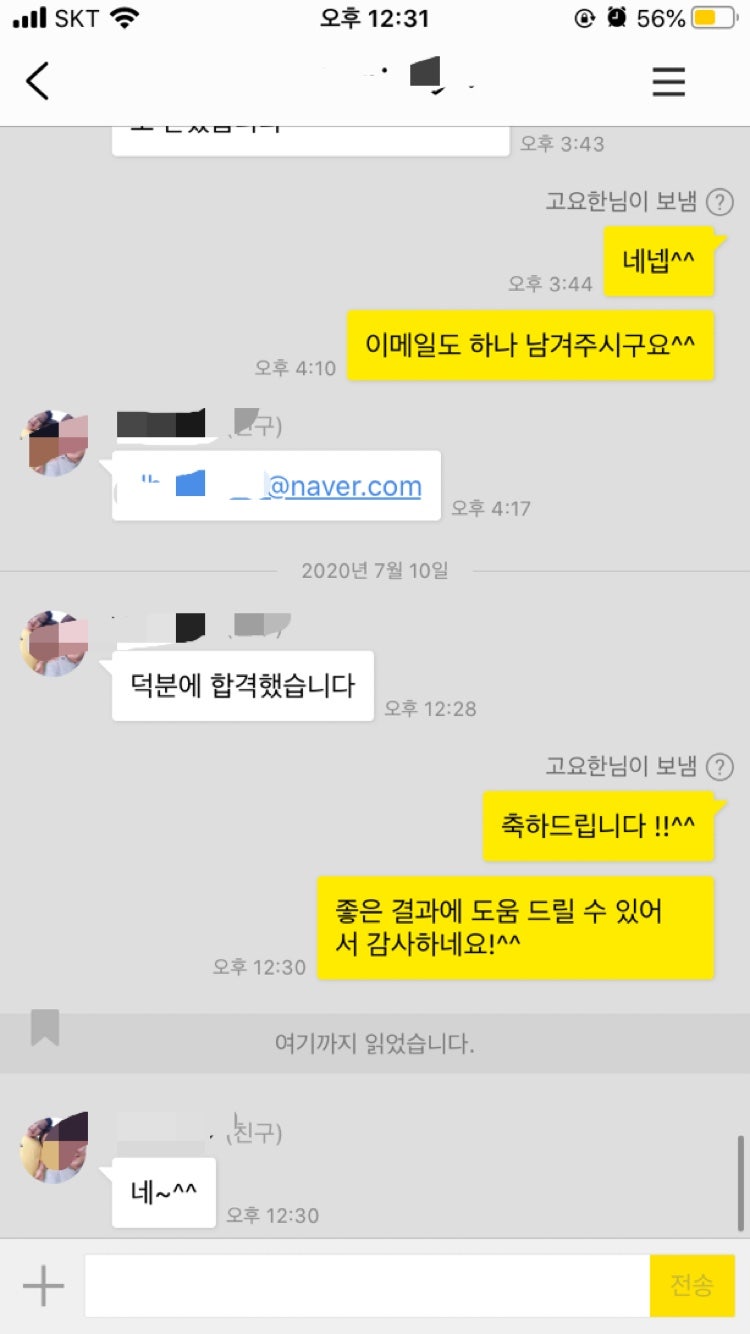
Task: Open the naver.com email link
Action: [340, 487]
